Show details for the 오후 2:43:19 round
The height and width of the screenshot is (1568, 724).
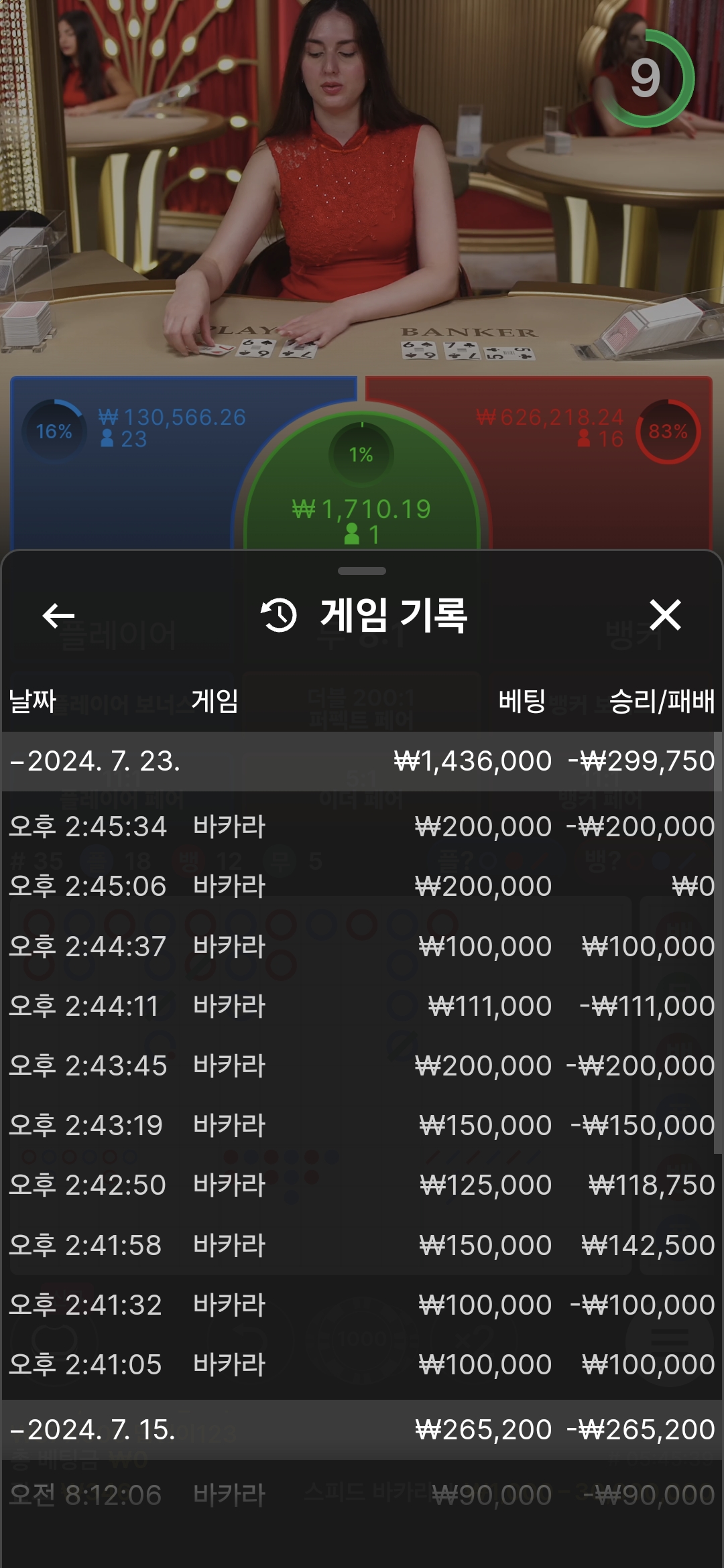point(362,1125)
